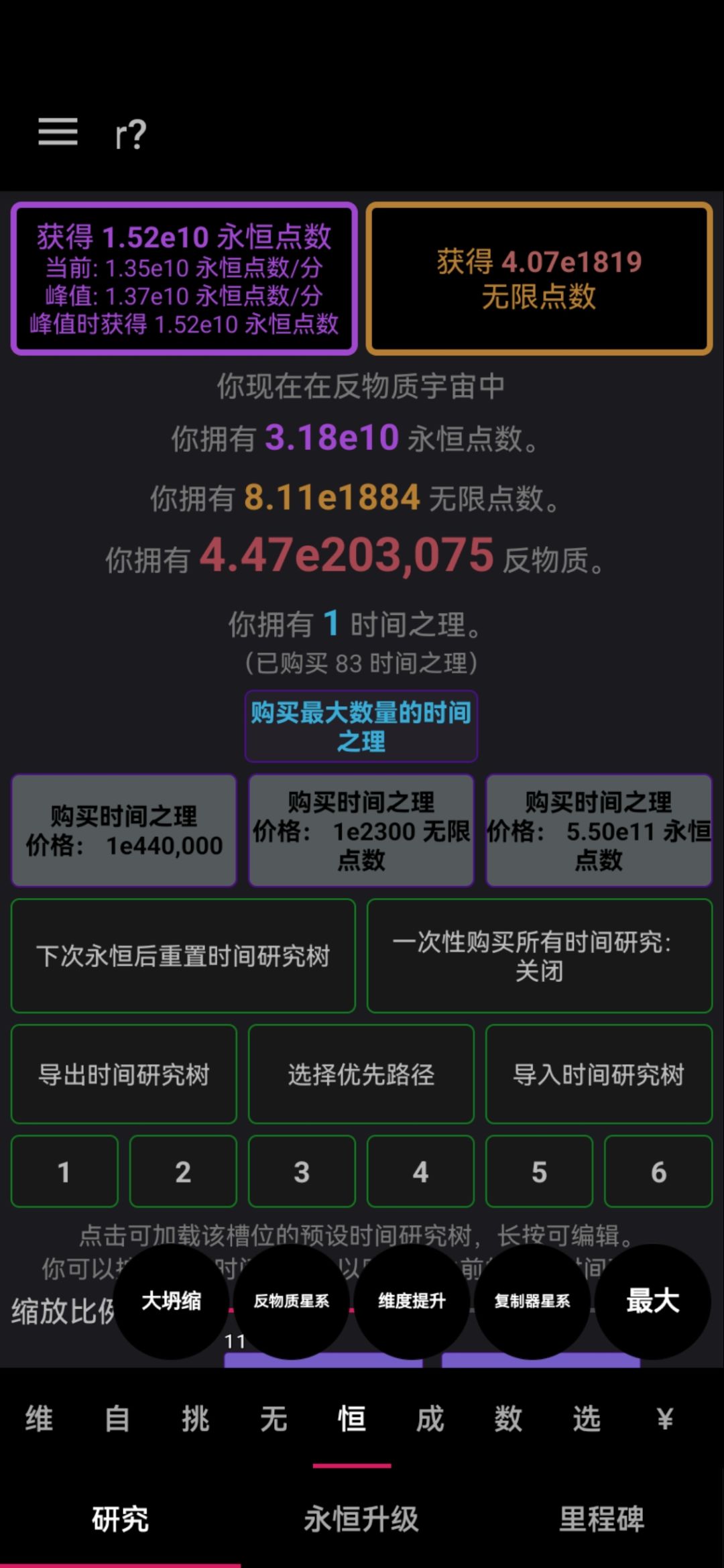Viewport: 724px width, 1568px height.
Task: Tap 购买最大数量的时间之理
Action: (361, 726)
